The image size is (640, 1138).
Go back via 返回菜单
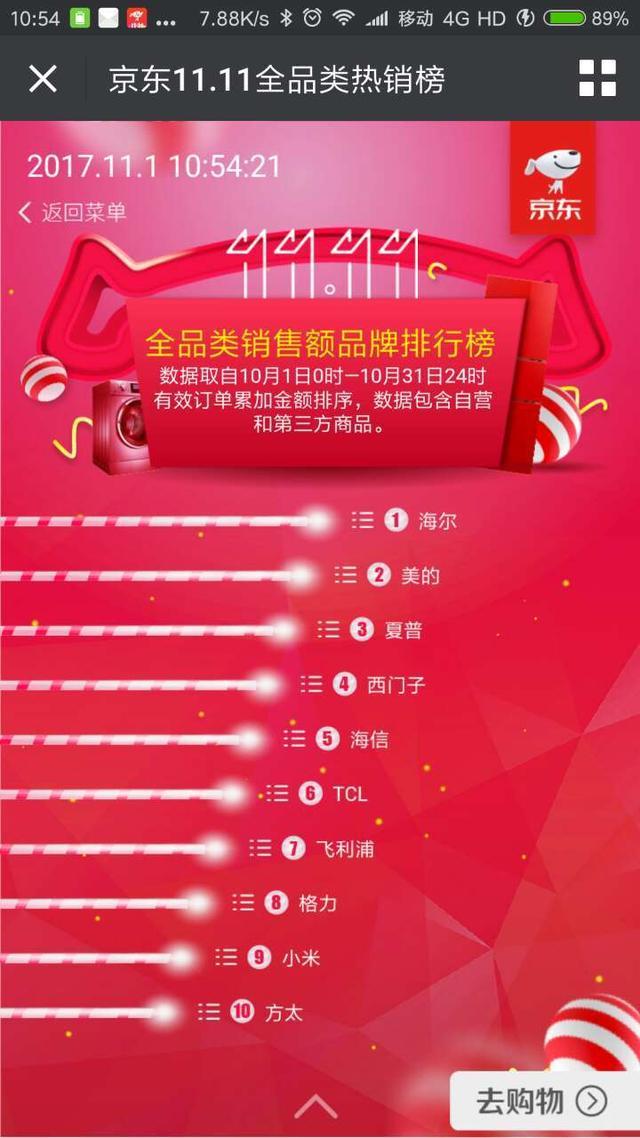tap(72, 213)
